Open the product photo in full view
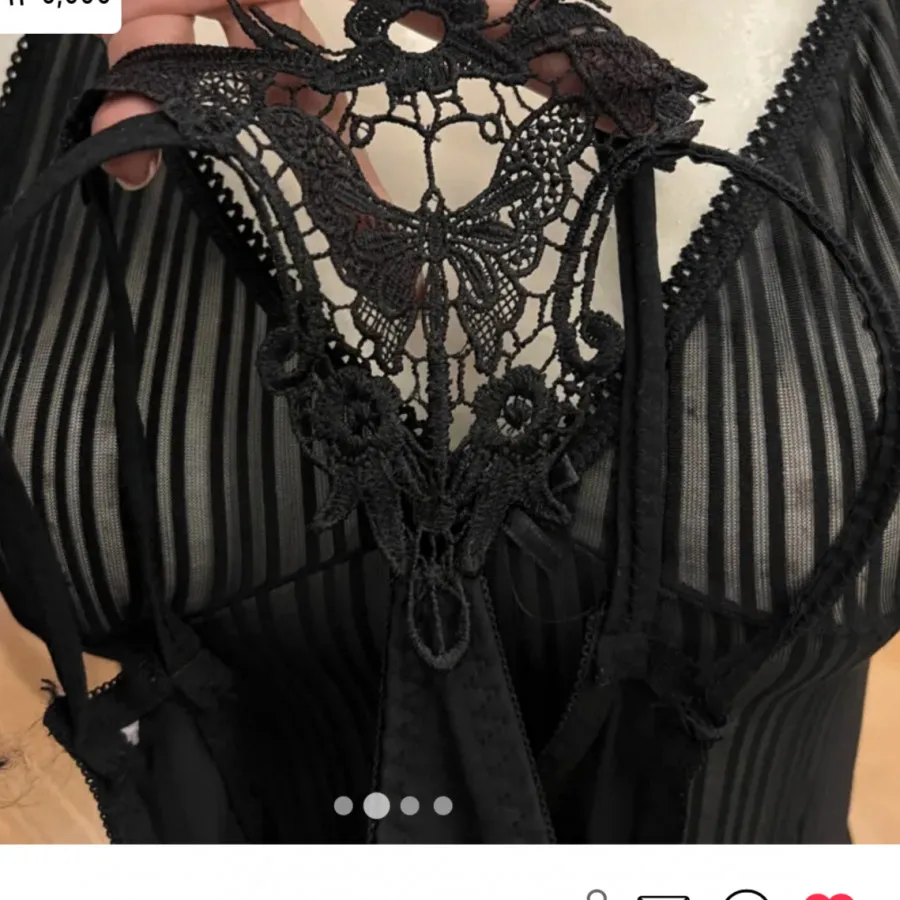Image resolution: width=900 pixels, height=900 pixels. tap(450, 420)
